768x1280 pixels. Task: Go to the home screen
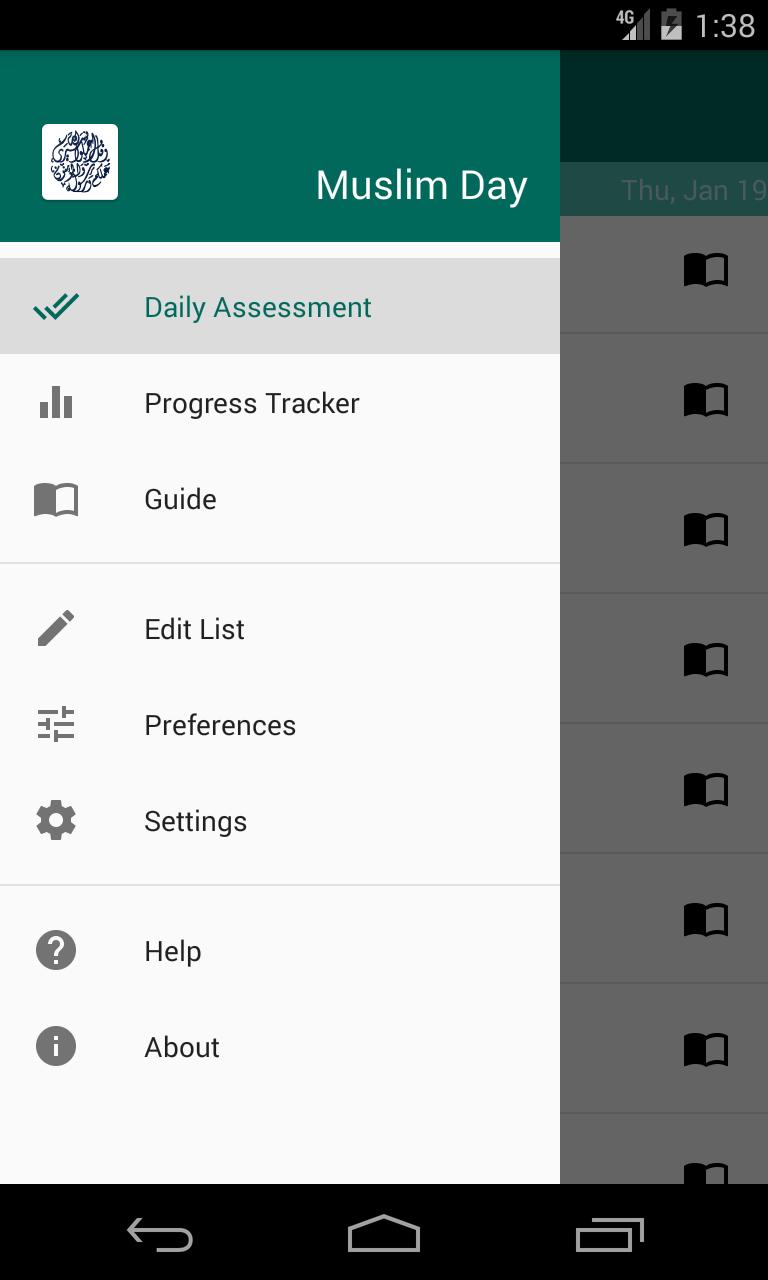point(384,1235)
